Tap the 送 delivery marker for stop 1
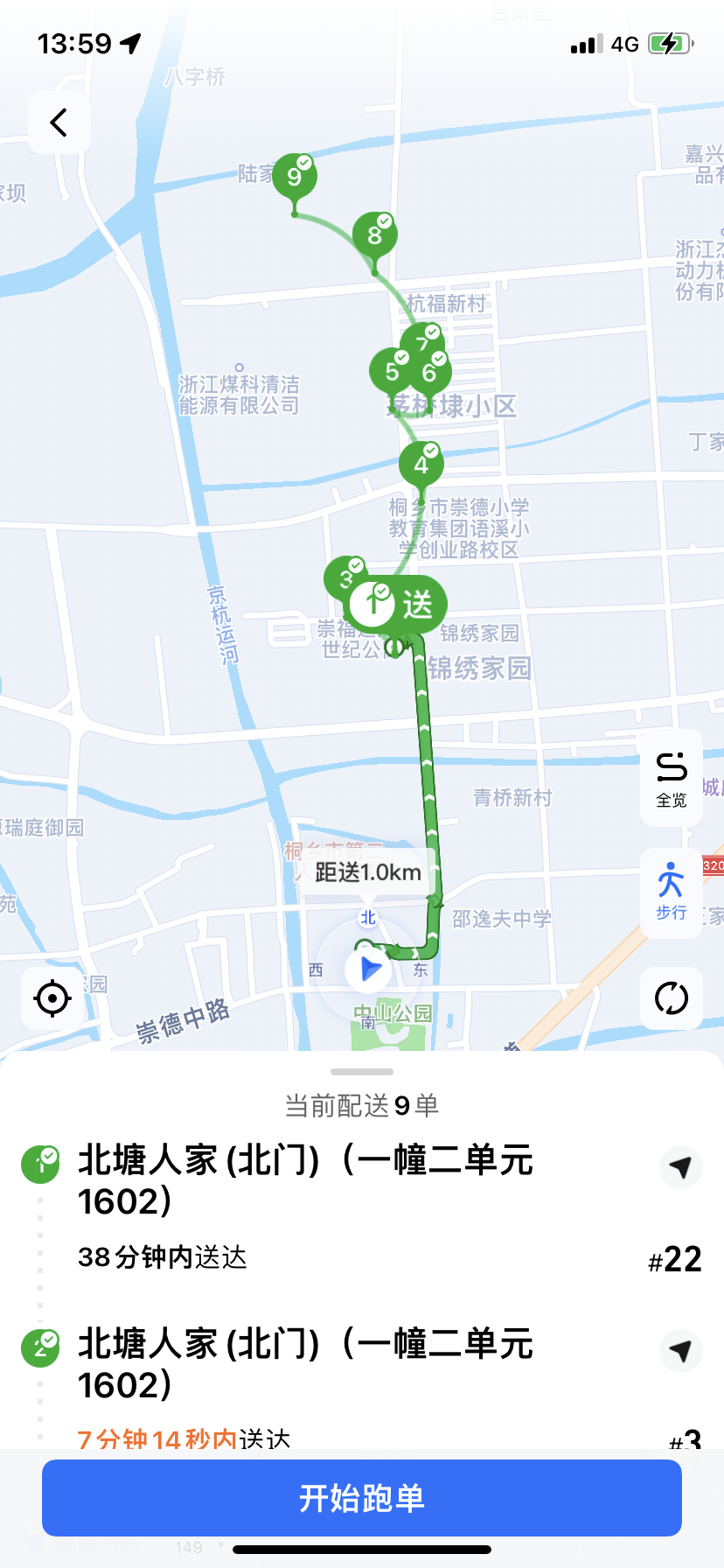Image resolution: width=724 pixels, height=1568 pixels. pos(399,604)
